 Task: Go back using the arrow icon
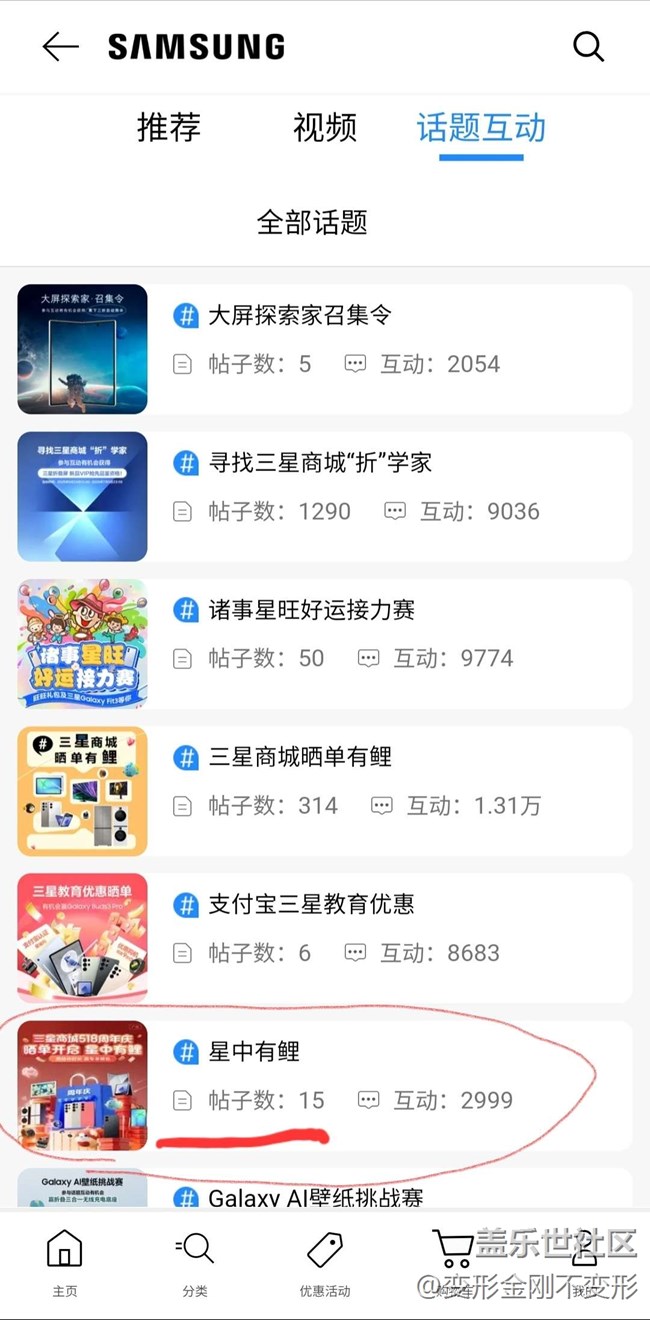coord(60,47)
